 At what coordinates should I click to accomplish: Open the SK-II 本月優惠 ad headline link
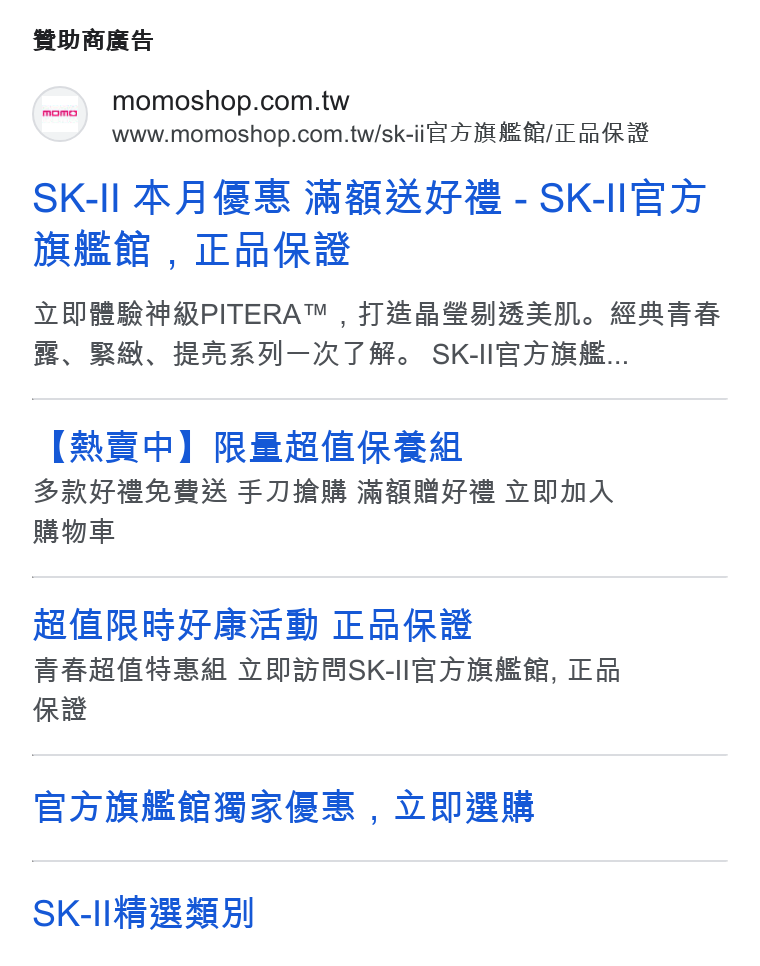click(x=369, y=224)
